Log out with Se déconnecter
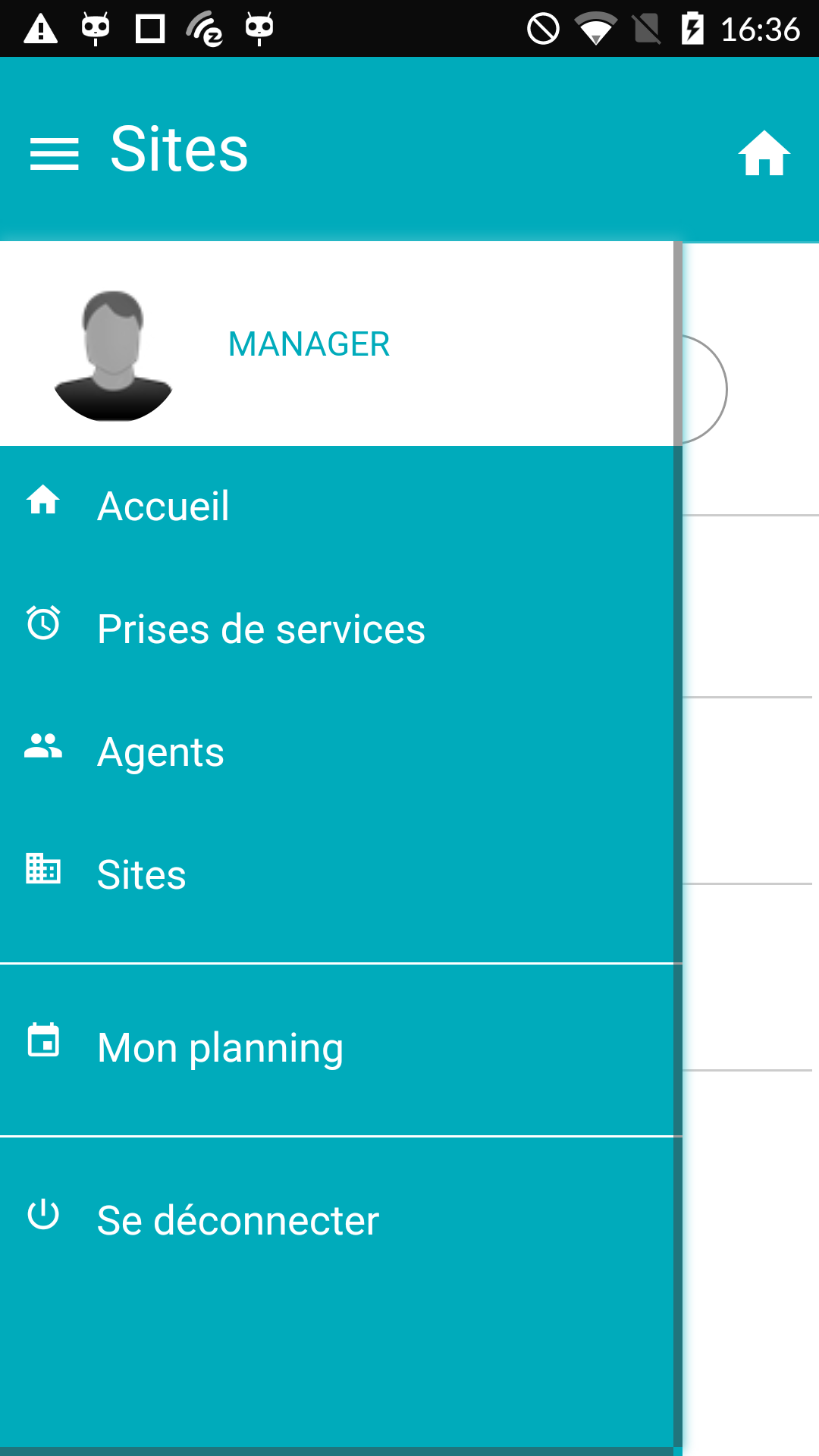The image size is (819, 1456). coord(337,1221)
